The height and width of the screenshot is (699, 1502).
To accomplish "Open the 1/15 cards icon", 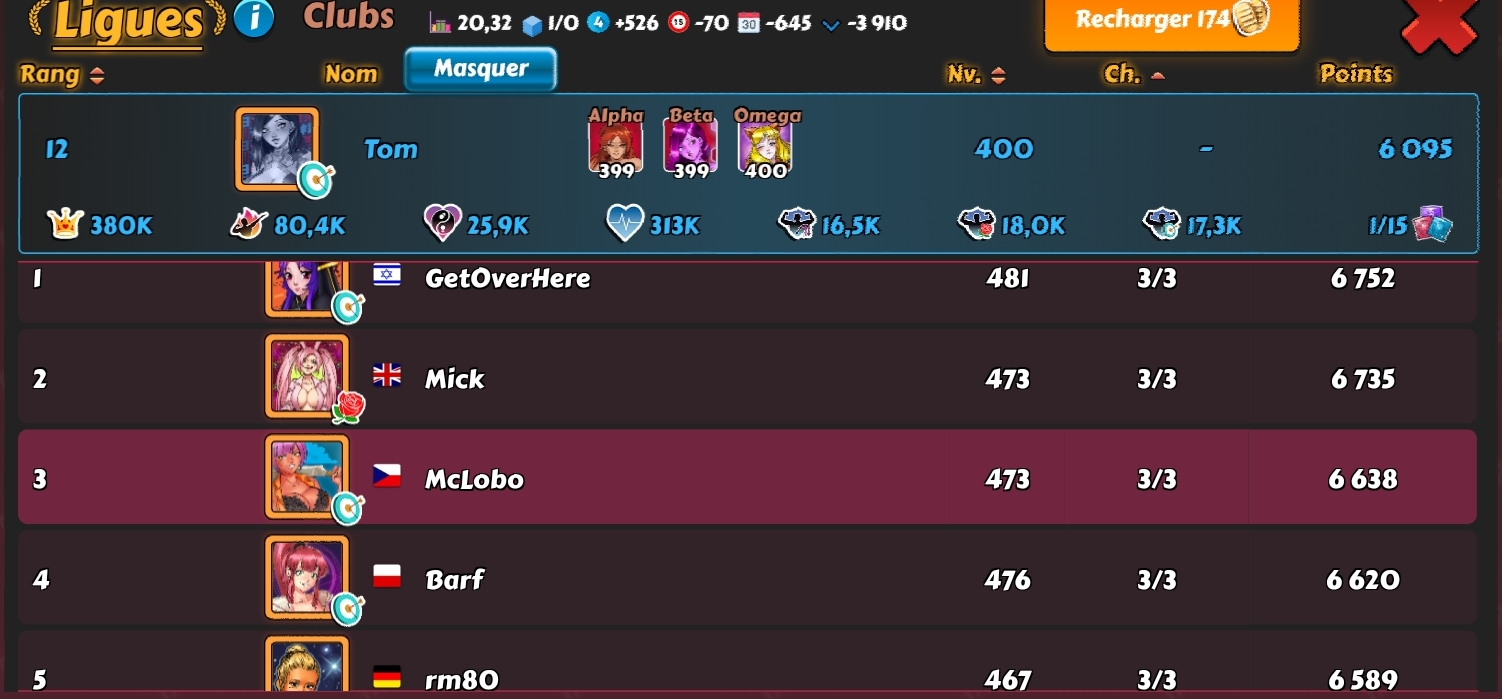I will 1431,225.
